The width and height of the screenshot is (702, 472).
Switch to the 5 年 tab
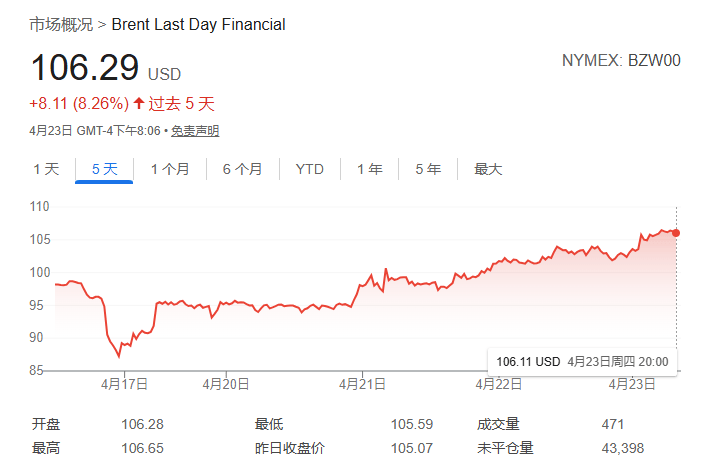click(x=428, y=169)
